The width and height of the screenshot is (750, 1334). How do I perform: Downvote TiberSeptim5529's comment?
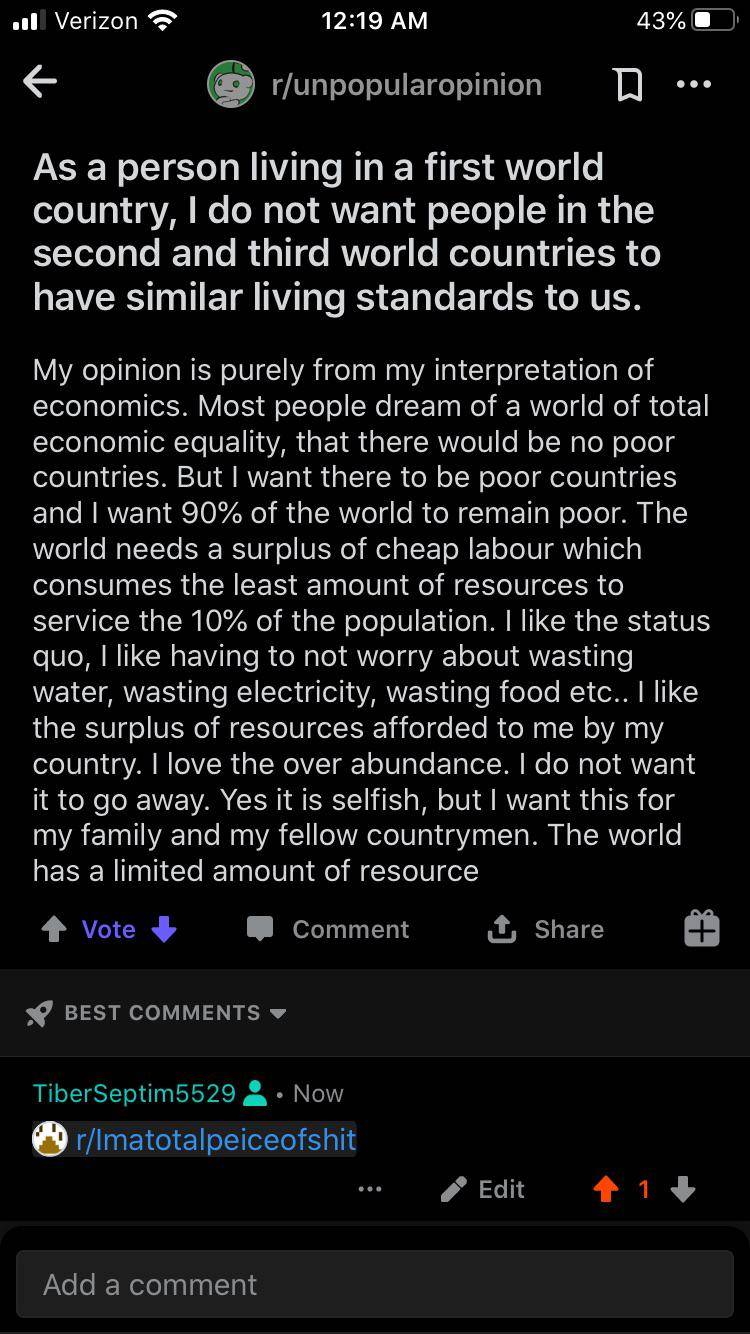tap(683, 1189)
